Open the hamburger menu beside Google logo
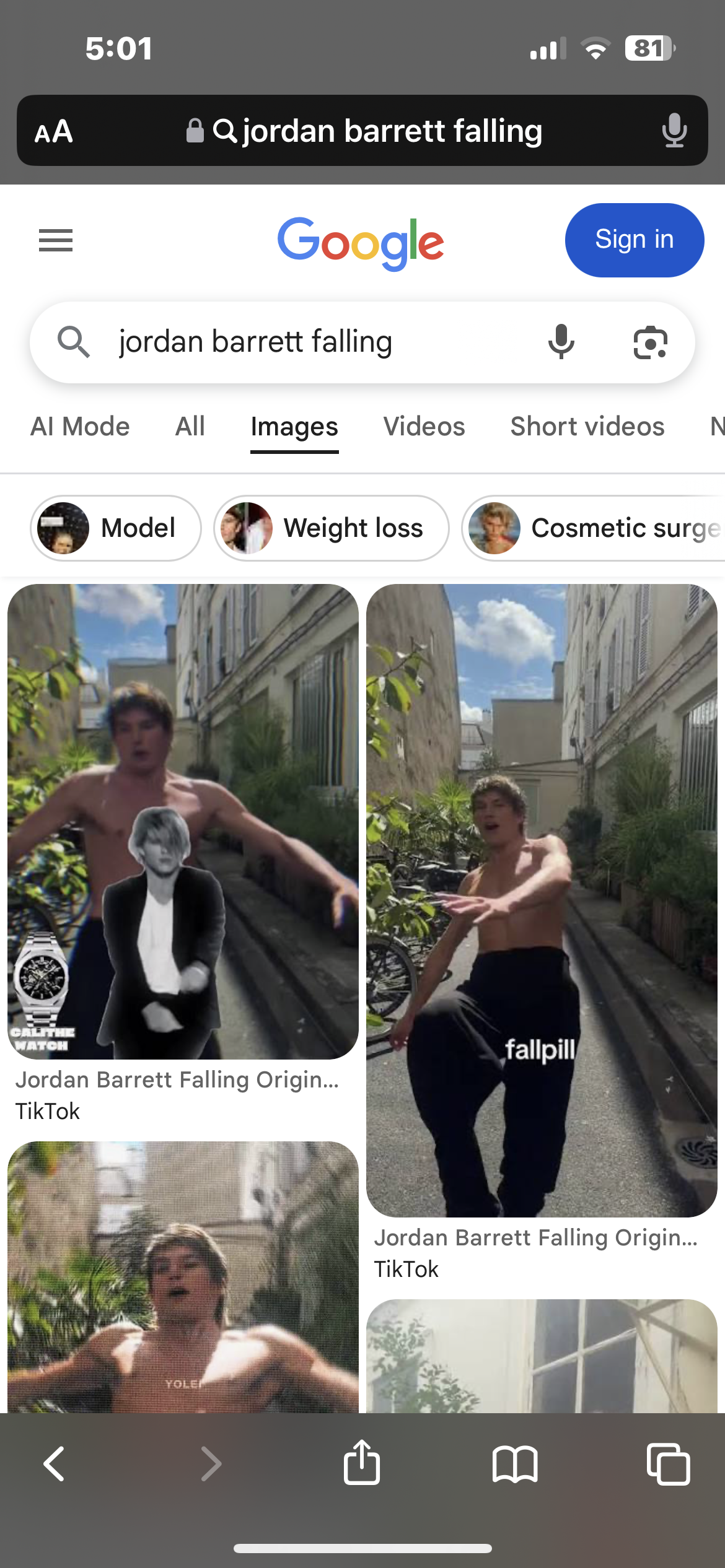This screenshot has width=725, height=1568. [56, 240]
